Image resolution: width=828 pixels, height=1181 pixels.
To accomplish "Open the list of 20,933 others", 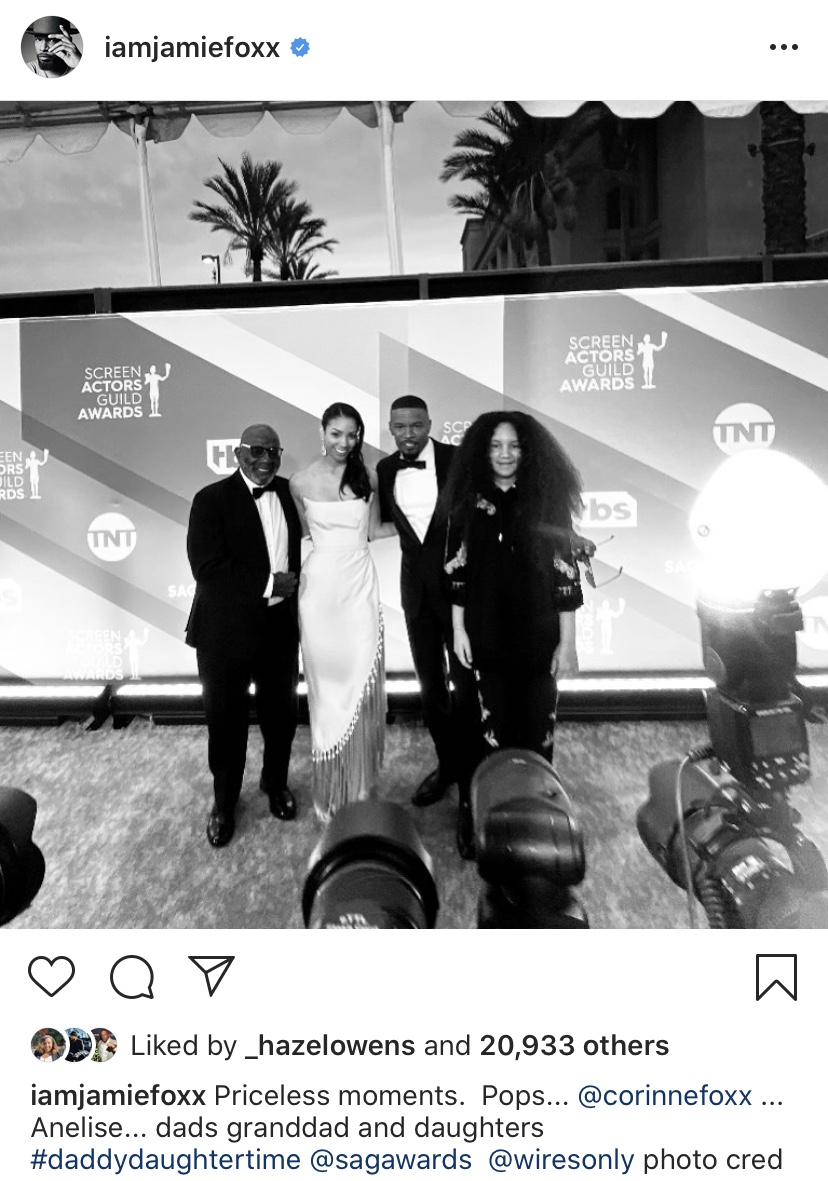I will pyautogui.click(x=574, y=1046).
